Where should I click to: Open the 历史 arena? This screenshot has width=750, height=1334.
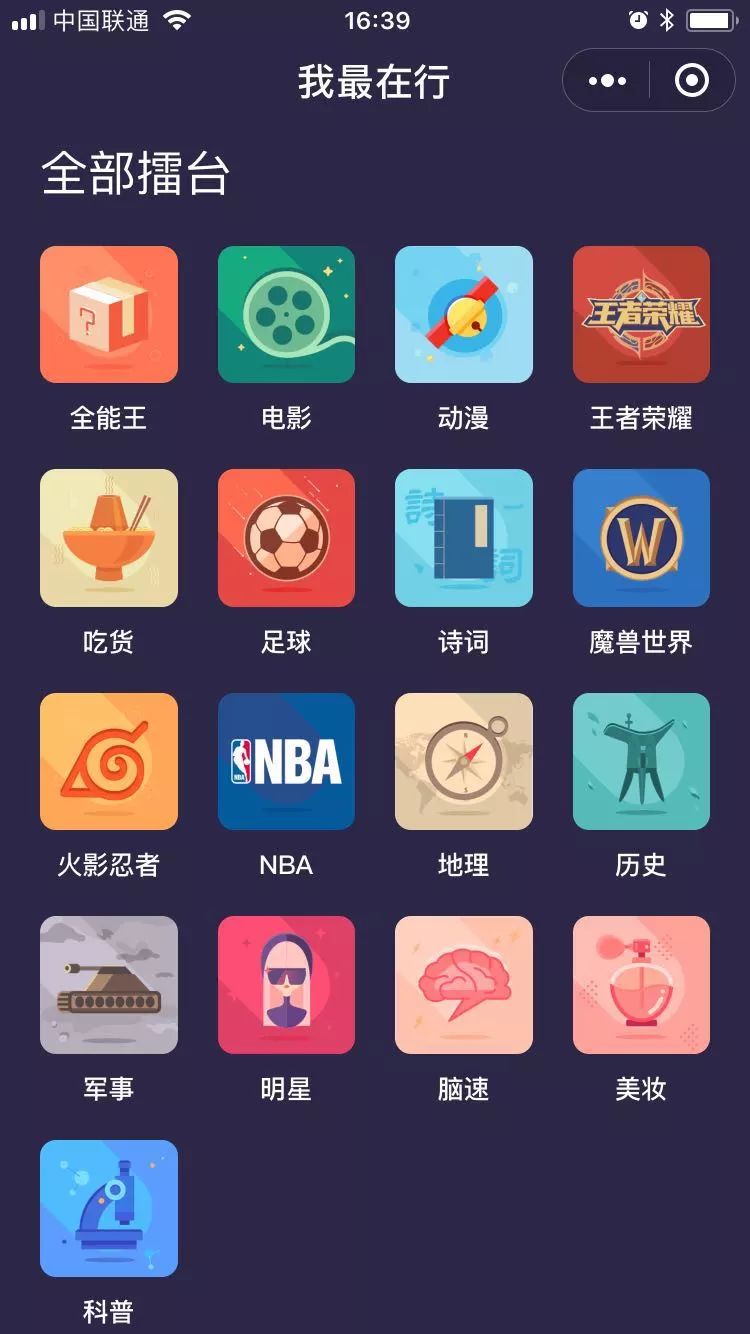click(x=641, y=762)
